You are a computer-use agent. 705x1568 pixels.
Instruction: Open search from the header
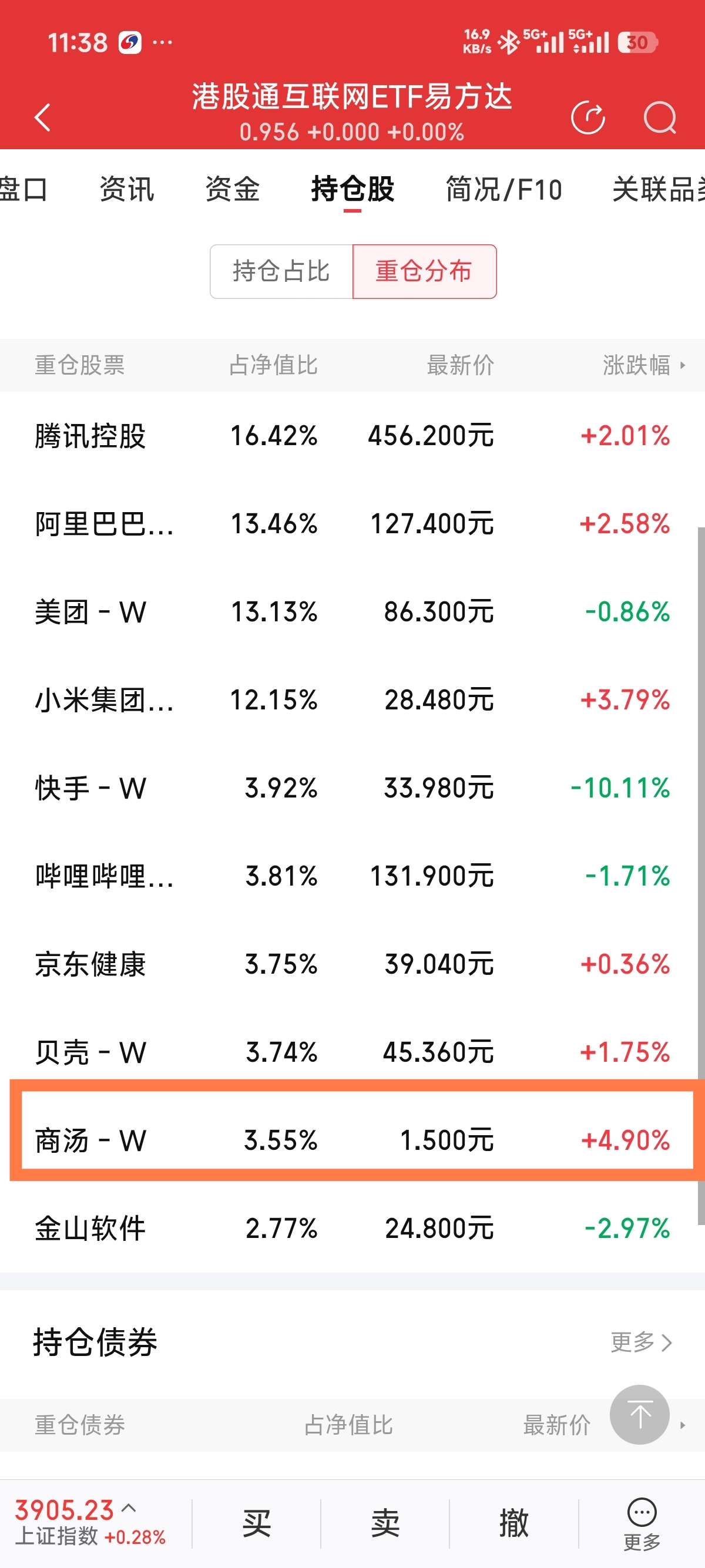pos(660,117)
